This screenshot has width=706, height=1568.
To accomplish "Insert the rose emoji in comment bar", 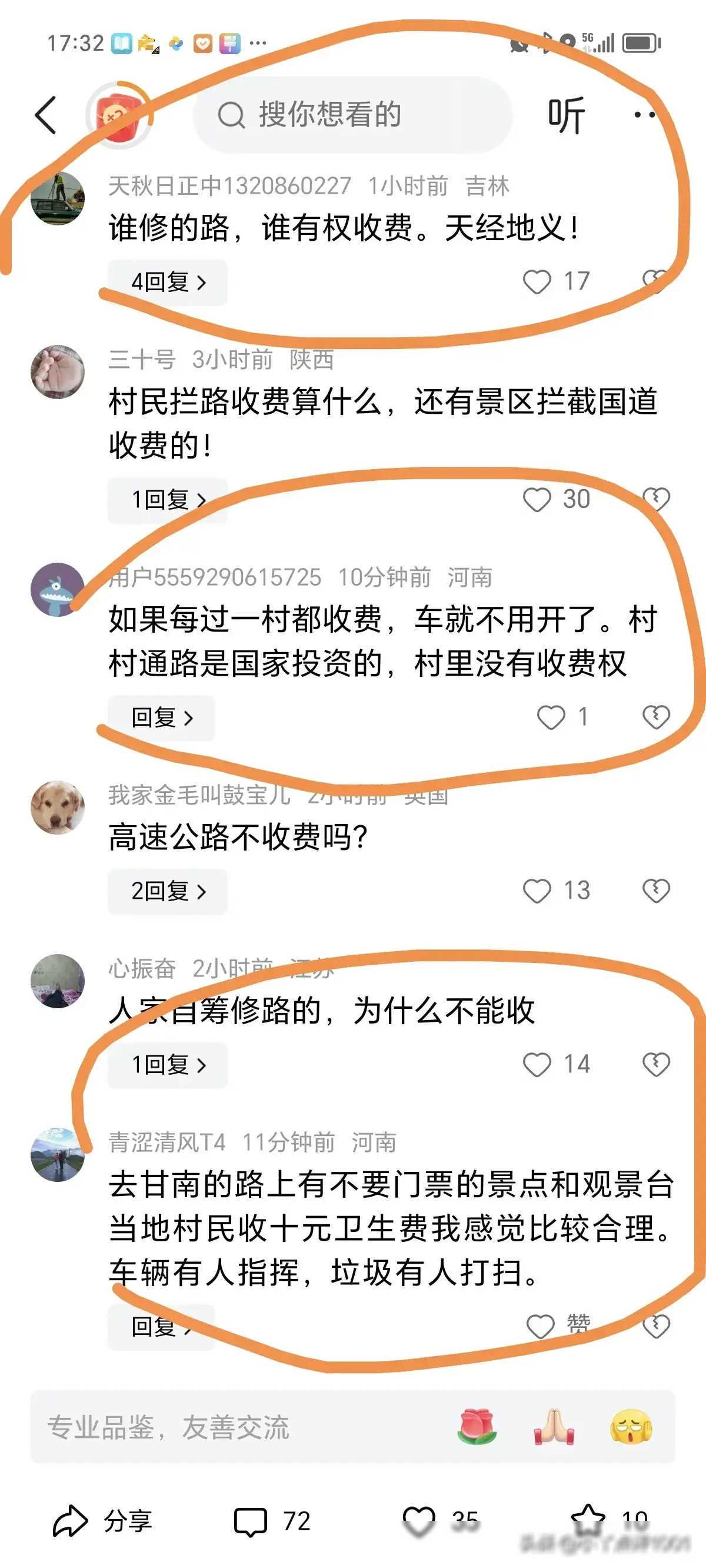I will pos(477,1427).
